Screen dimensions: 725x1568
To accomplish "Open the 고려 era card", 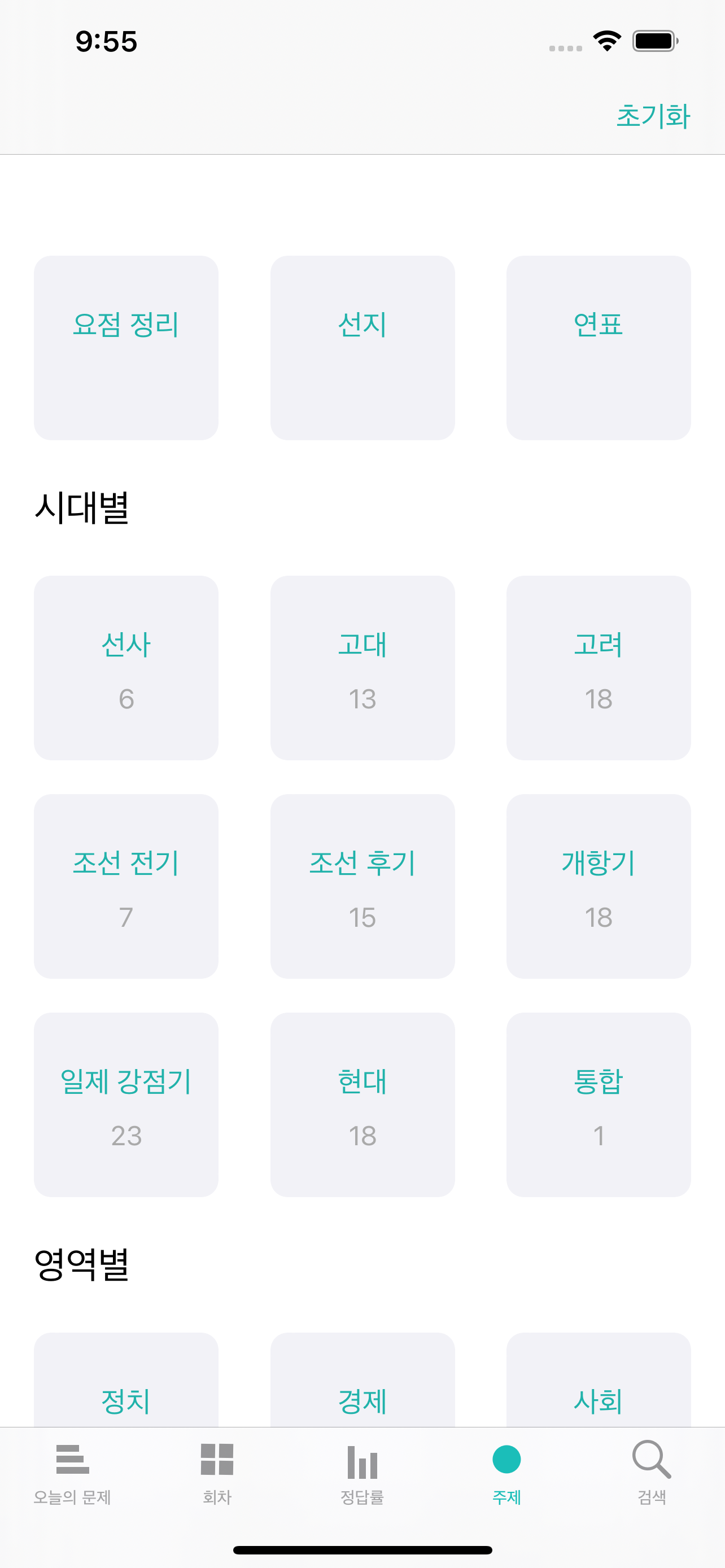I will tap(599, 668).
